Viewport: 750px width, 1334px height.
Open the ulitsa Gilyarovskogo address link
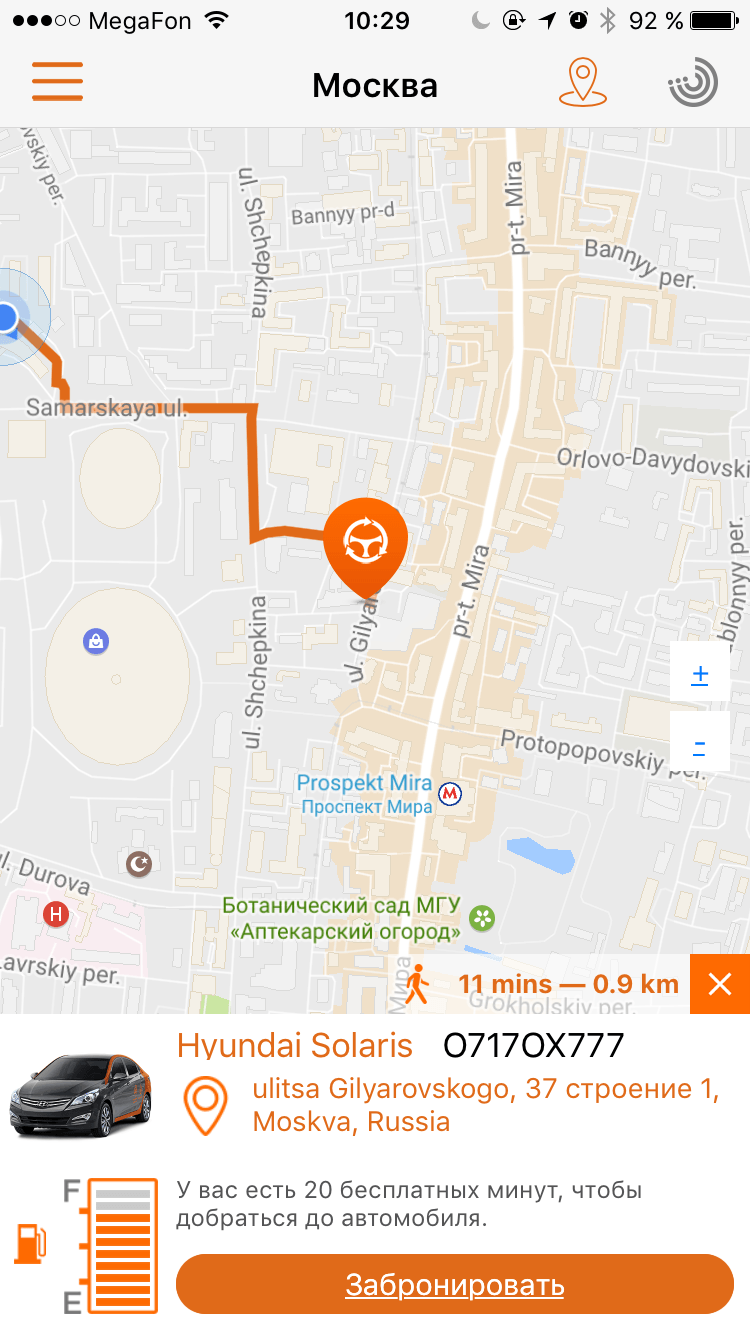coord(485,1105)
